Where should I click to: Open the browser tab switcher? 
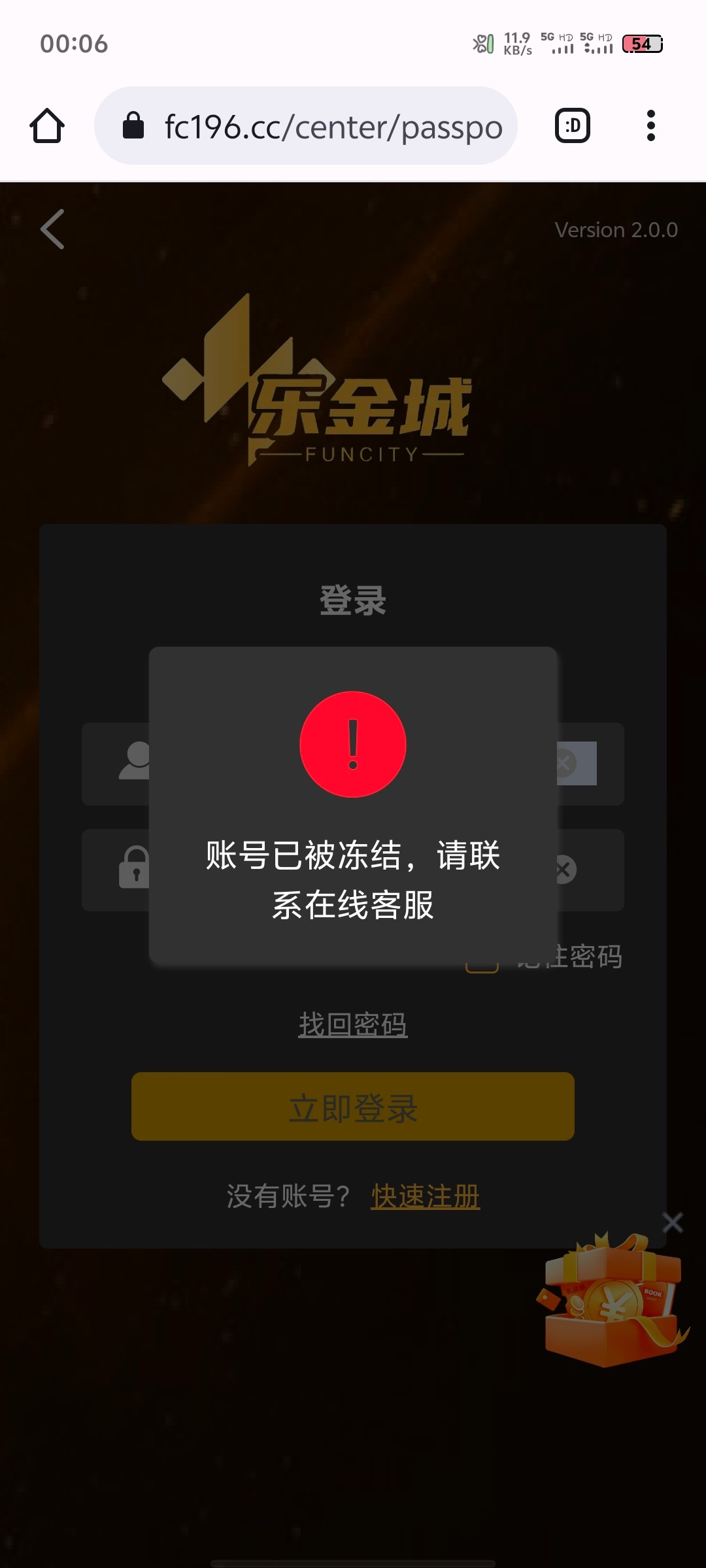point(572,125)
